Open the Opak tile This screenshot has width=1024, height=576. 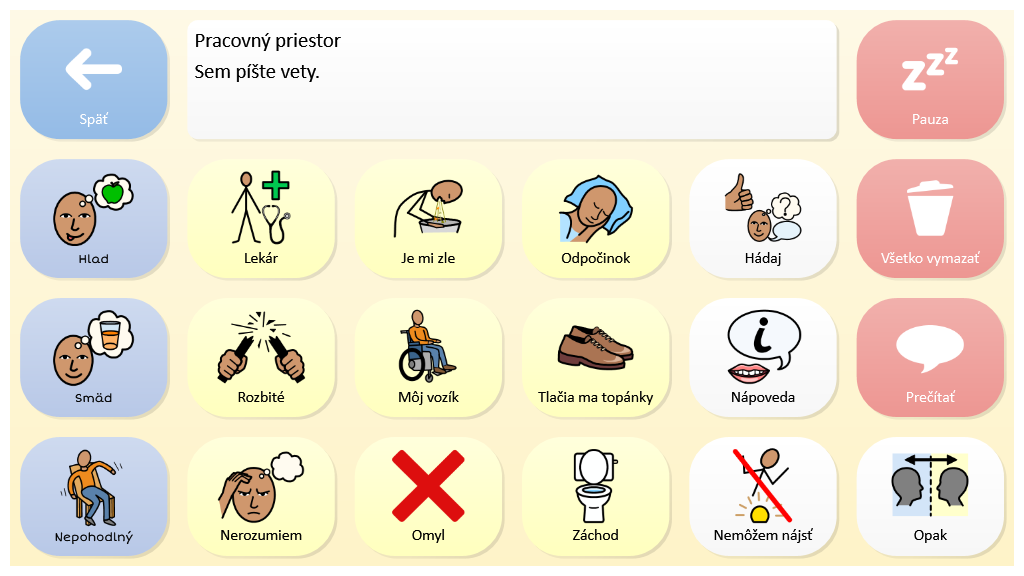tap(930, 496)
